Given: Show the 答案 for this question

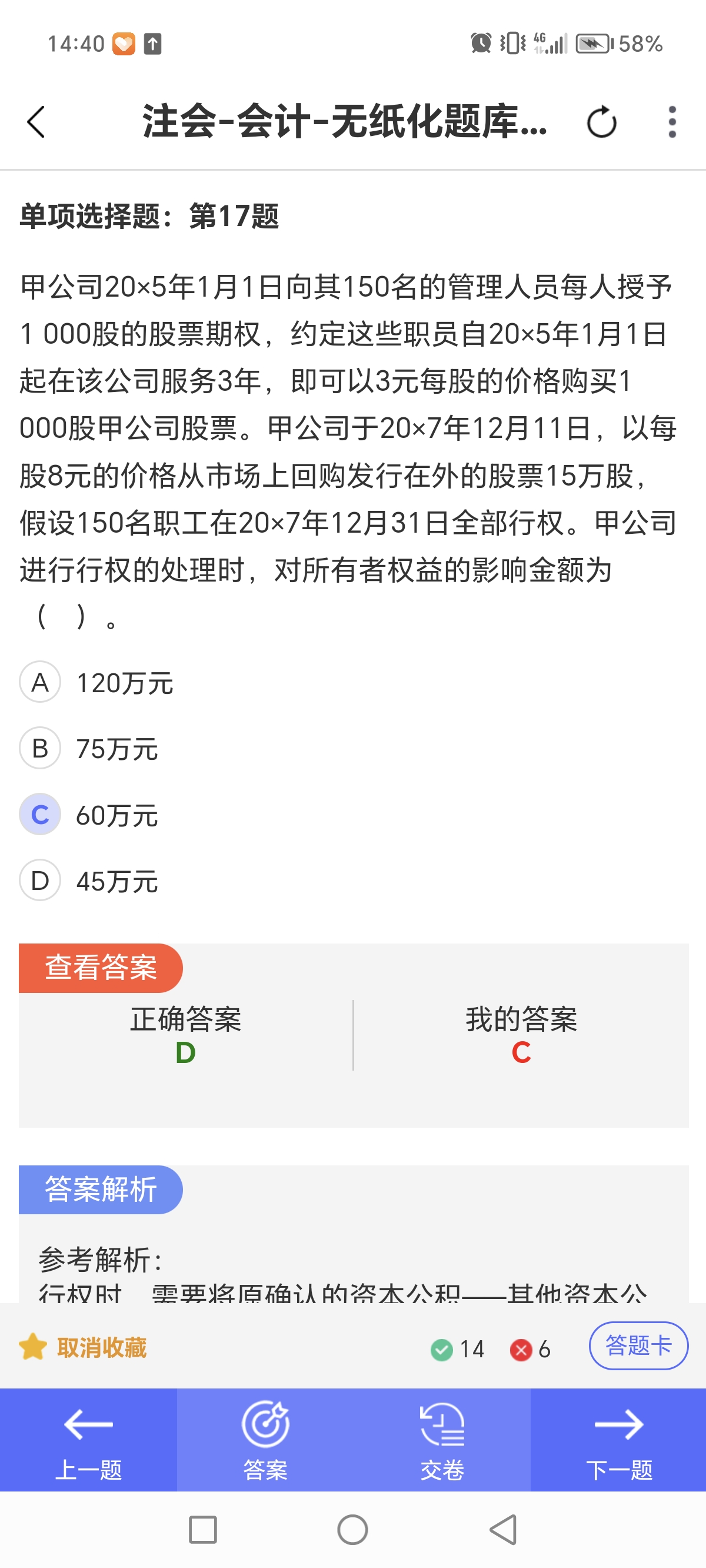Looking at the screenshot, I should 265,1440.
